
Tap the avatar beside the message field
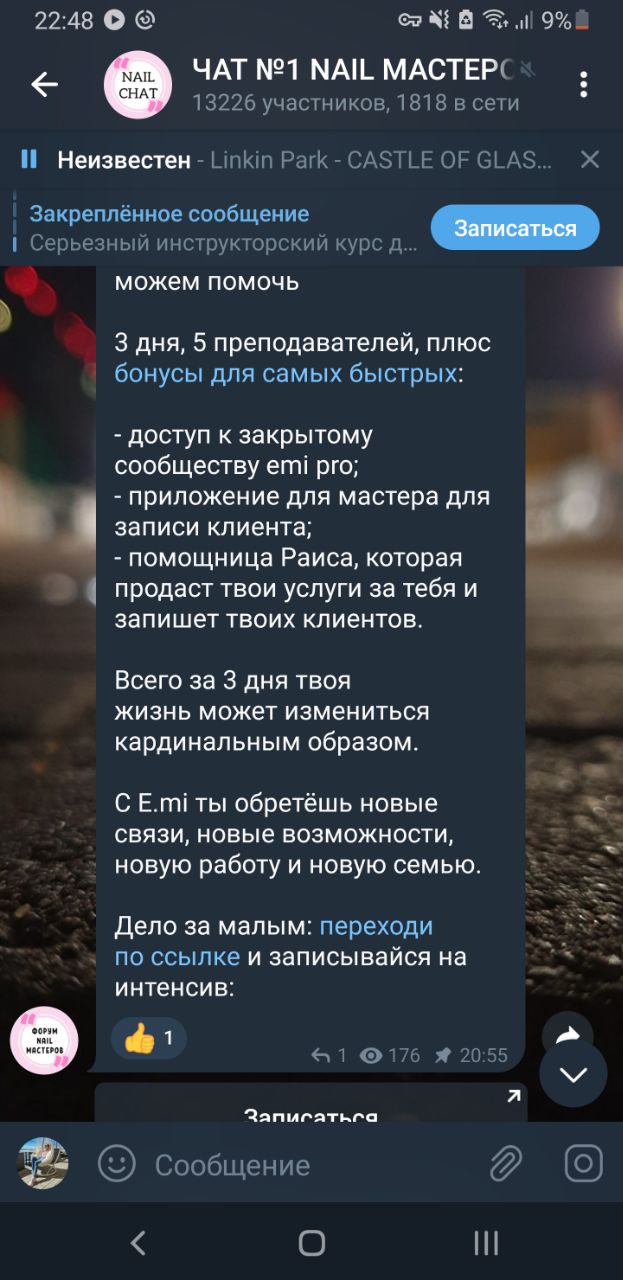(x=43, y=1163)
